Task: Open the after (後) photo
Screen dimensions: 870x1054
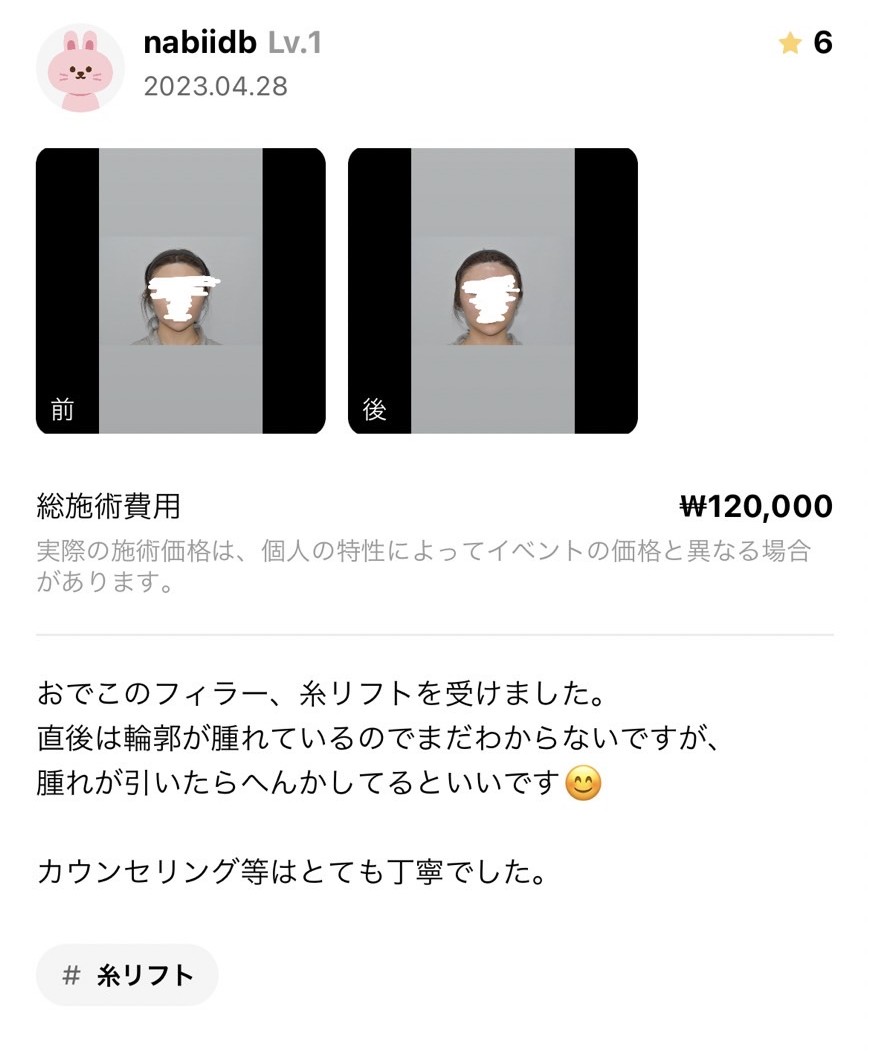Action: [x=492, y=291]
